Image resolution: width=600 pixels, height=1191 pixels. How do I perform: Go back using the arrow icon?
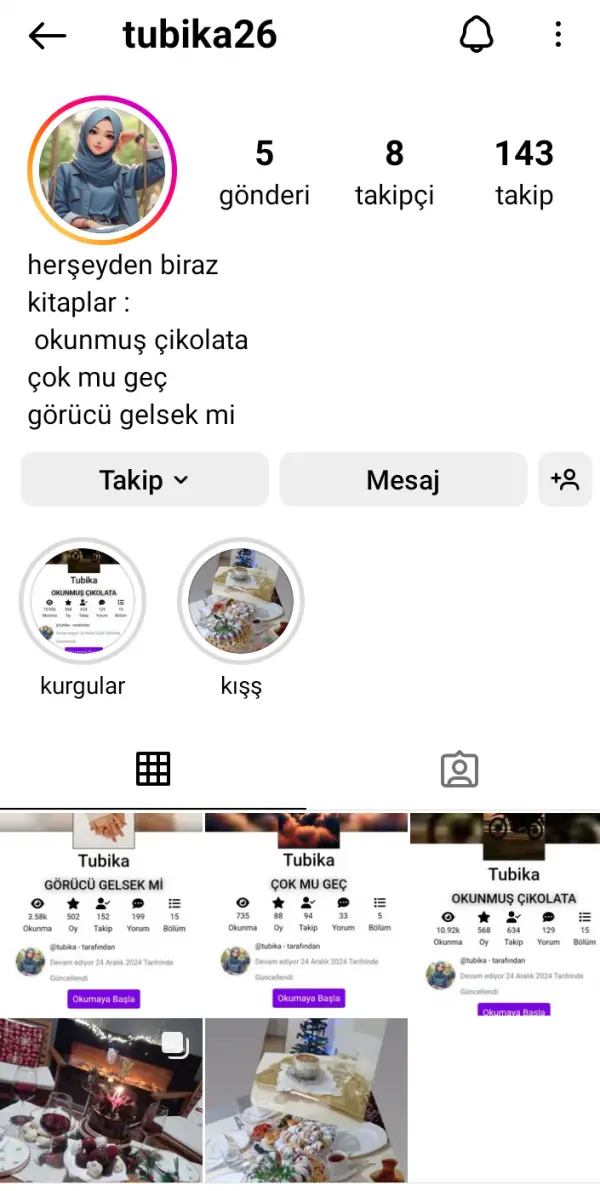pyautogui.click(x=47, y=36)
